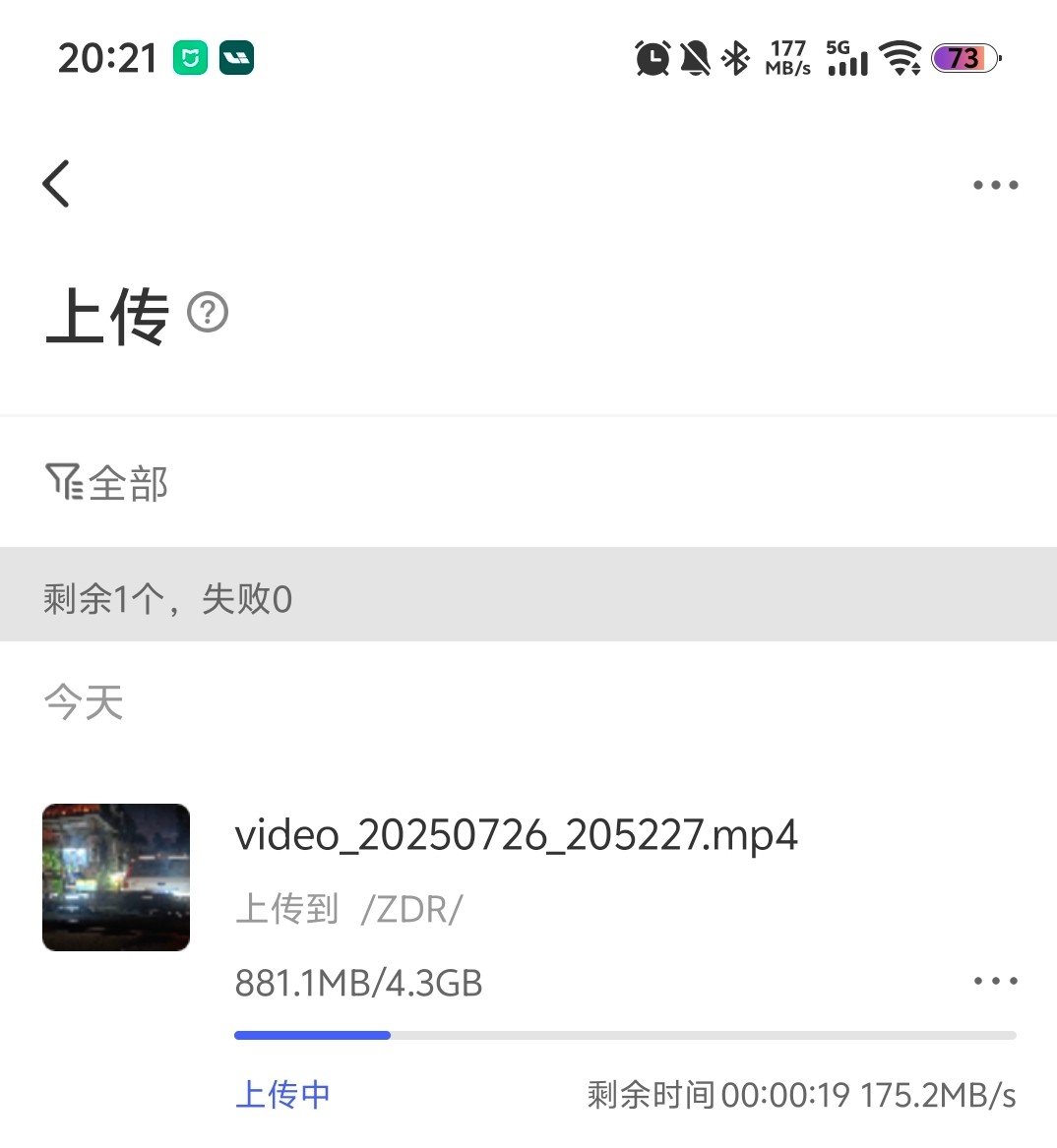1057x1148 pixels.
Task: Tap the alarm clock icon in status bar
Action: [x=652, y=58]
